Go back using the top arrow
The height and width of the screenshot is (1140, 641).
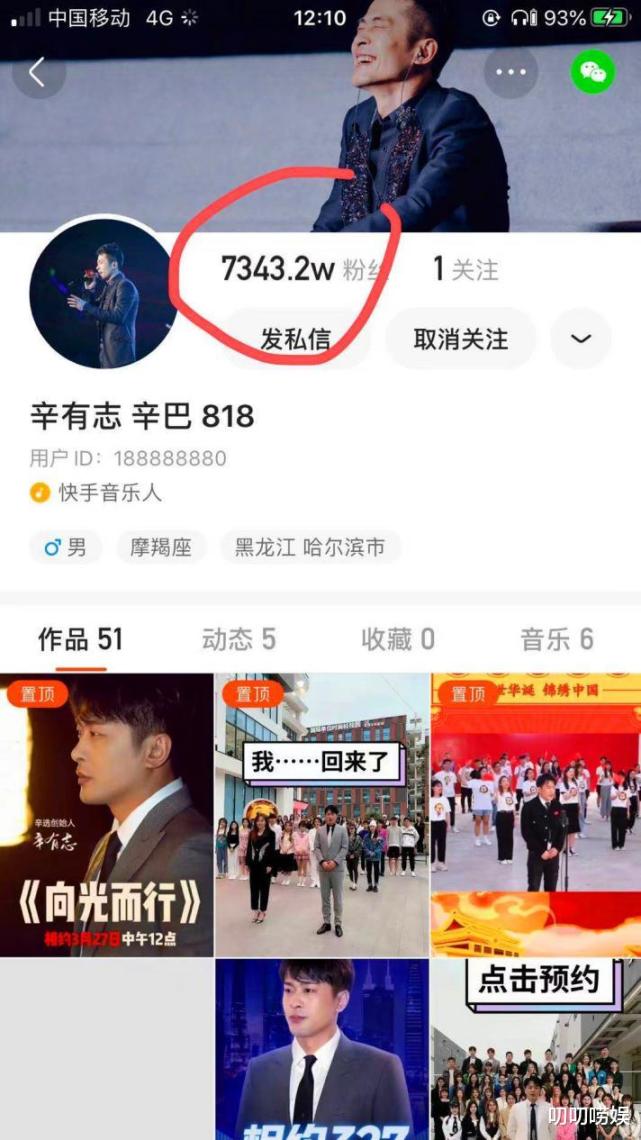coord(38,72)
